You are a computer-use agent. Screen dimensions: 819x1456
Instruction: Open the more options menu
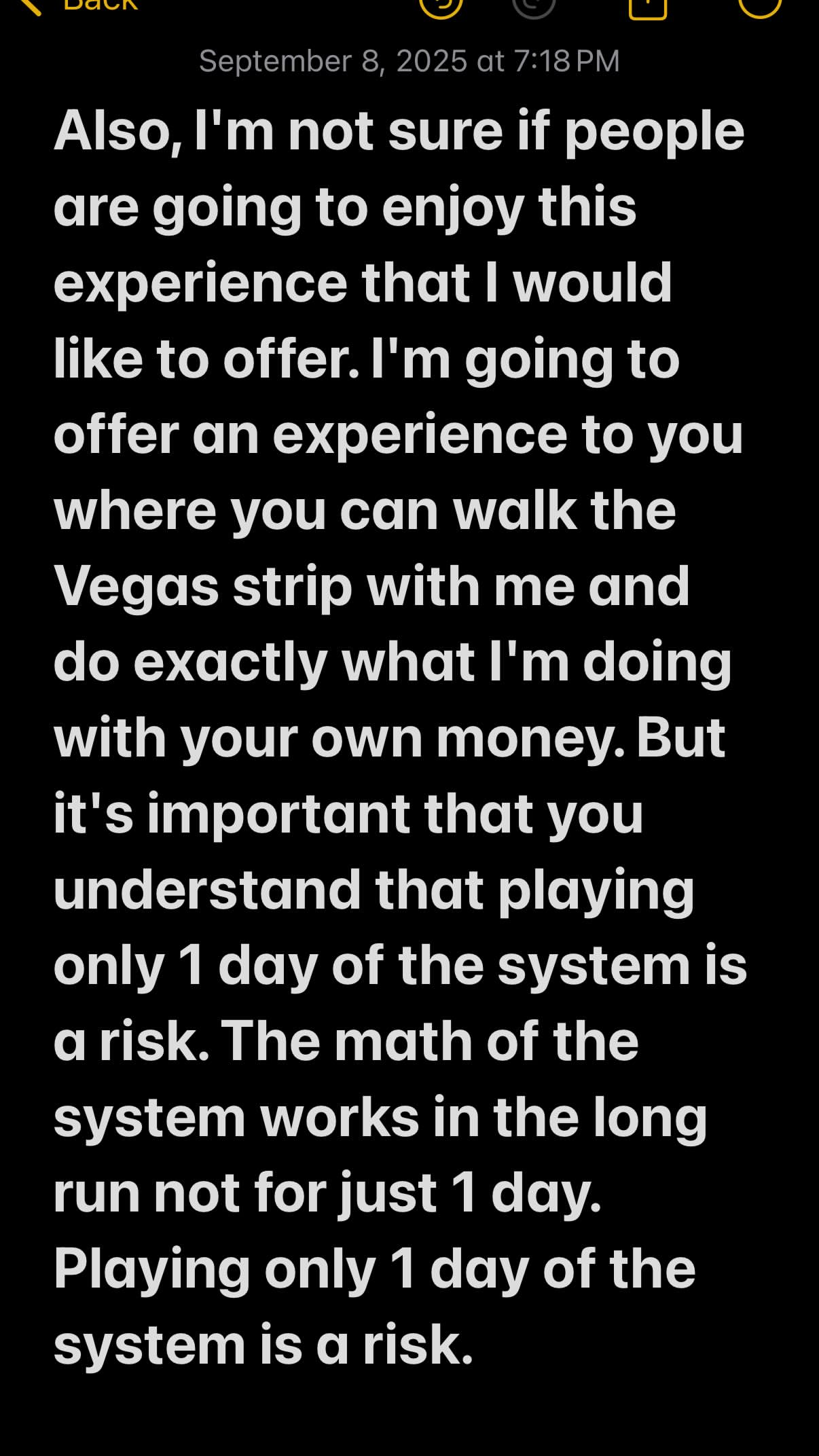(760, 5)
